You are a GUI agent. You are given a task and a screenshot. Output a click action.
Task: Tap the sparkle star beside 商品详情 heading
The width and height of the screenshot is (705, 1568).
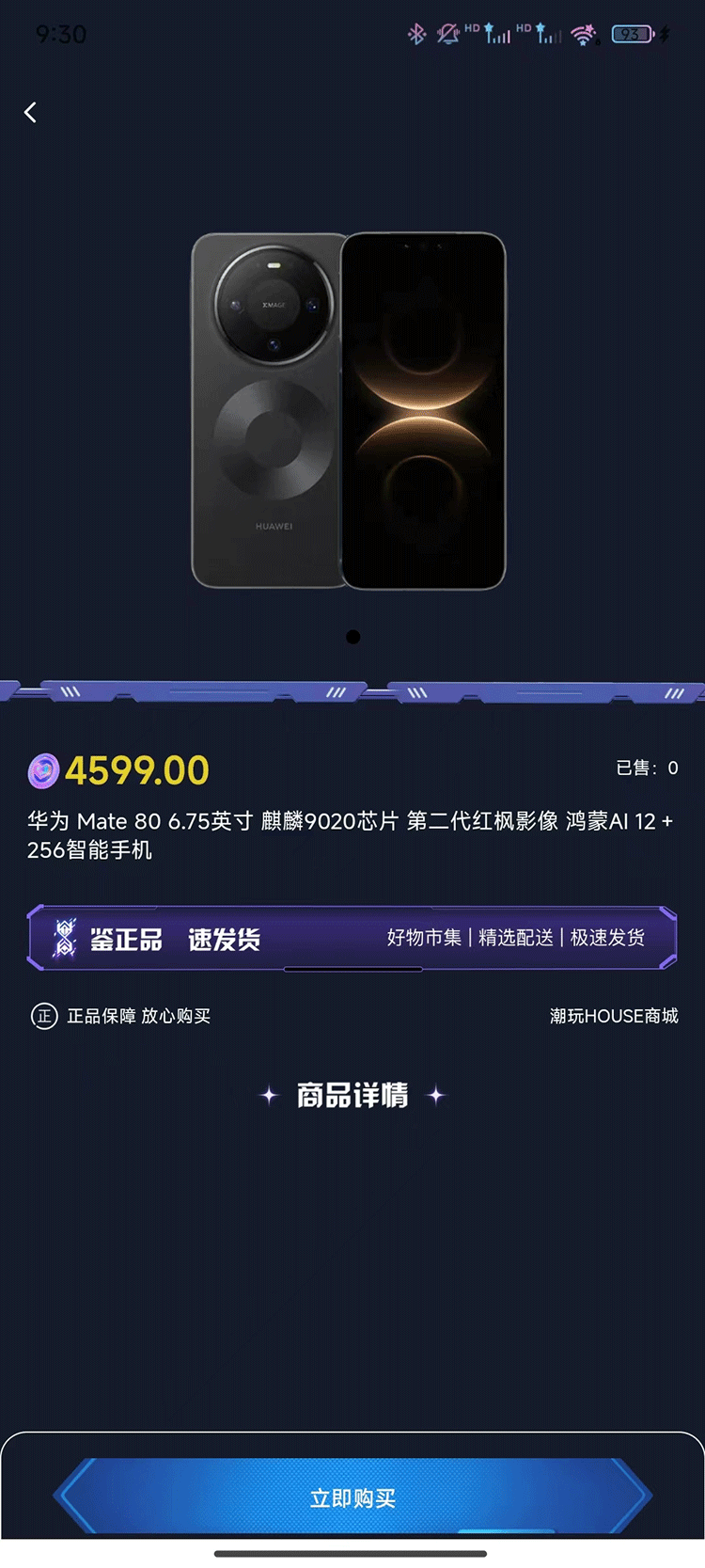(x=271, y=1094)
